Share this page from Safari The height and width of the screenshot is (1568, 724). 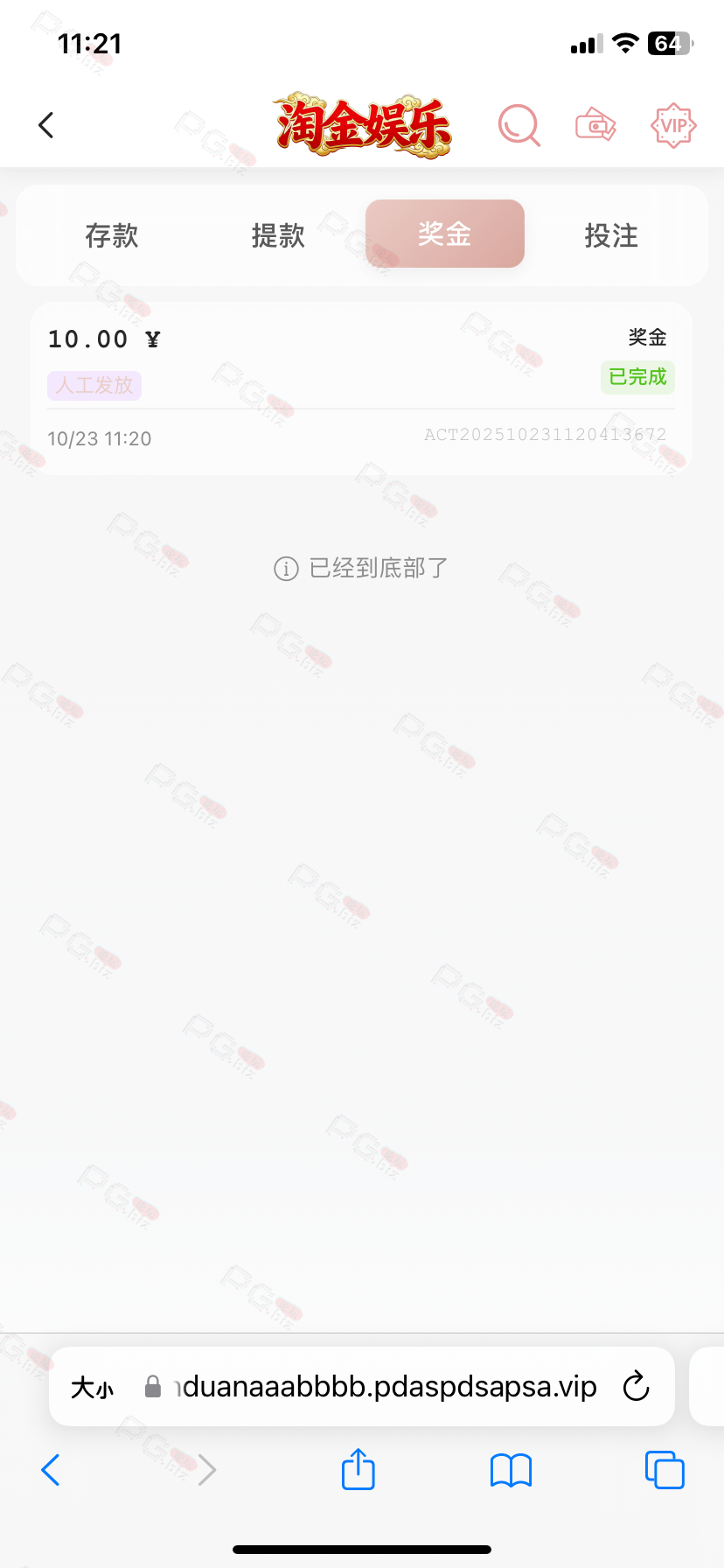coord(358,1469)
